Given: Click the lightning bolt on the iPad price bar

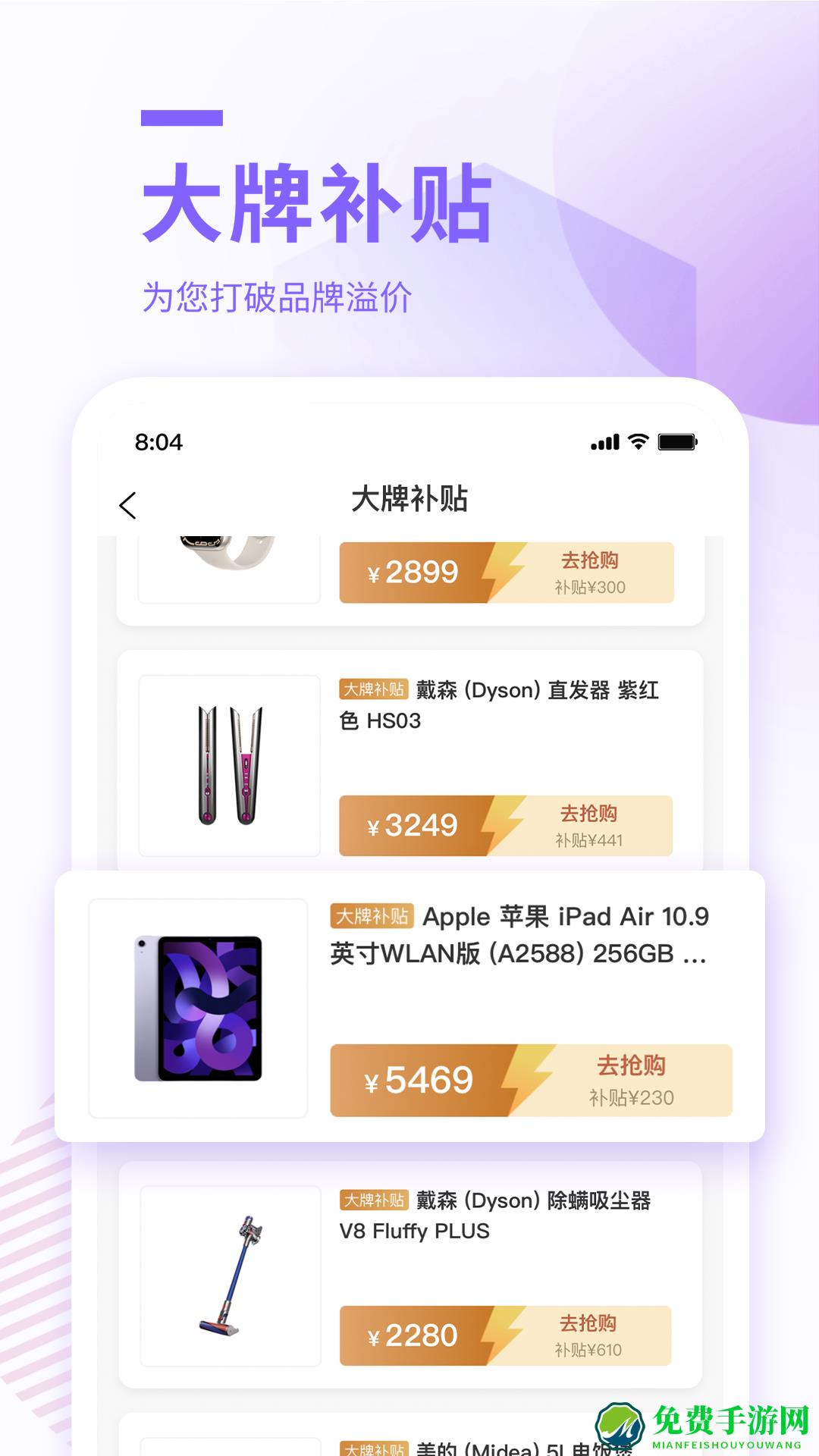Looking at the screenshot, I should [523, 1079].
